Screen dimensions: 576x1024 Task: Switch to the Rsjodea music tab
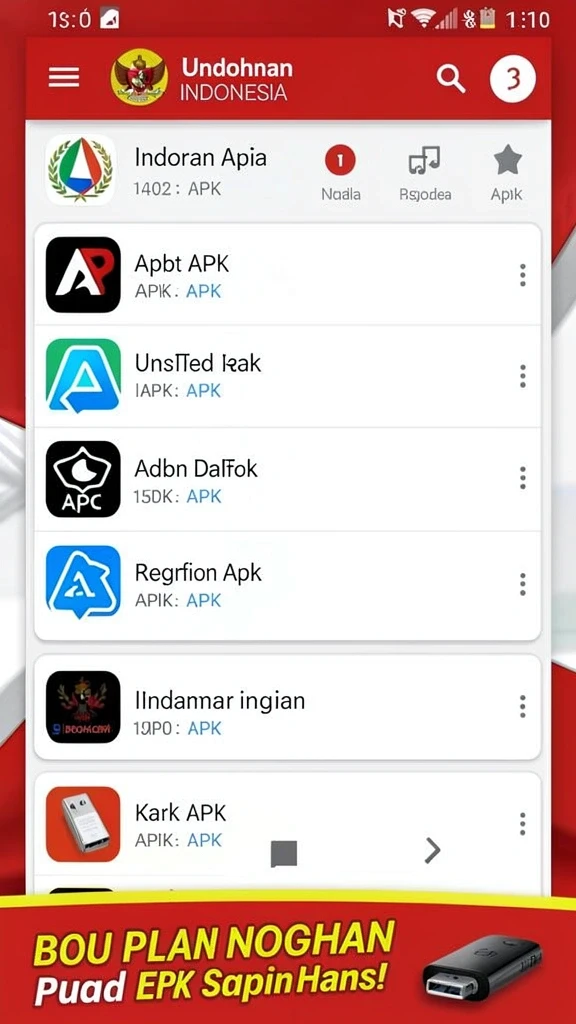point(425,174)
